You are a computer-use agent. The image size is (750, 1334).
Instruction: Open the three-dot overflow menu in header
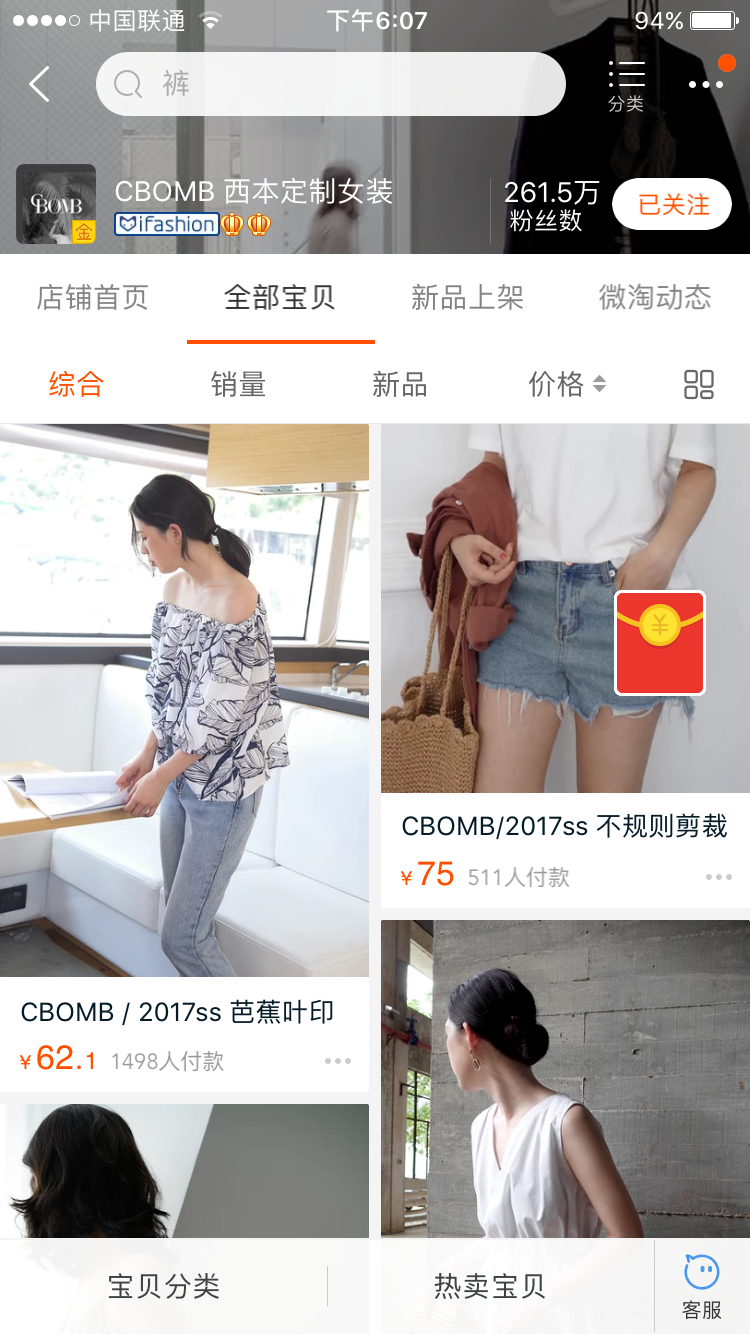click(706, 85)
